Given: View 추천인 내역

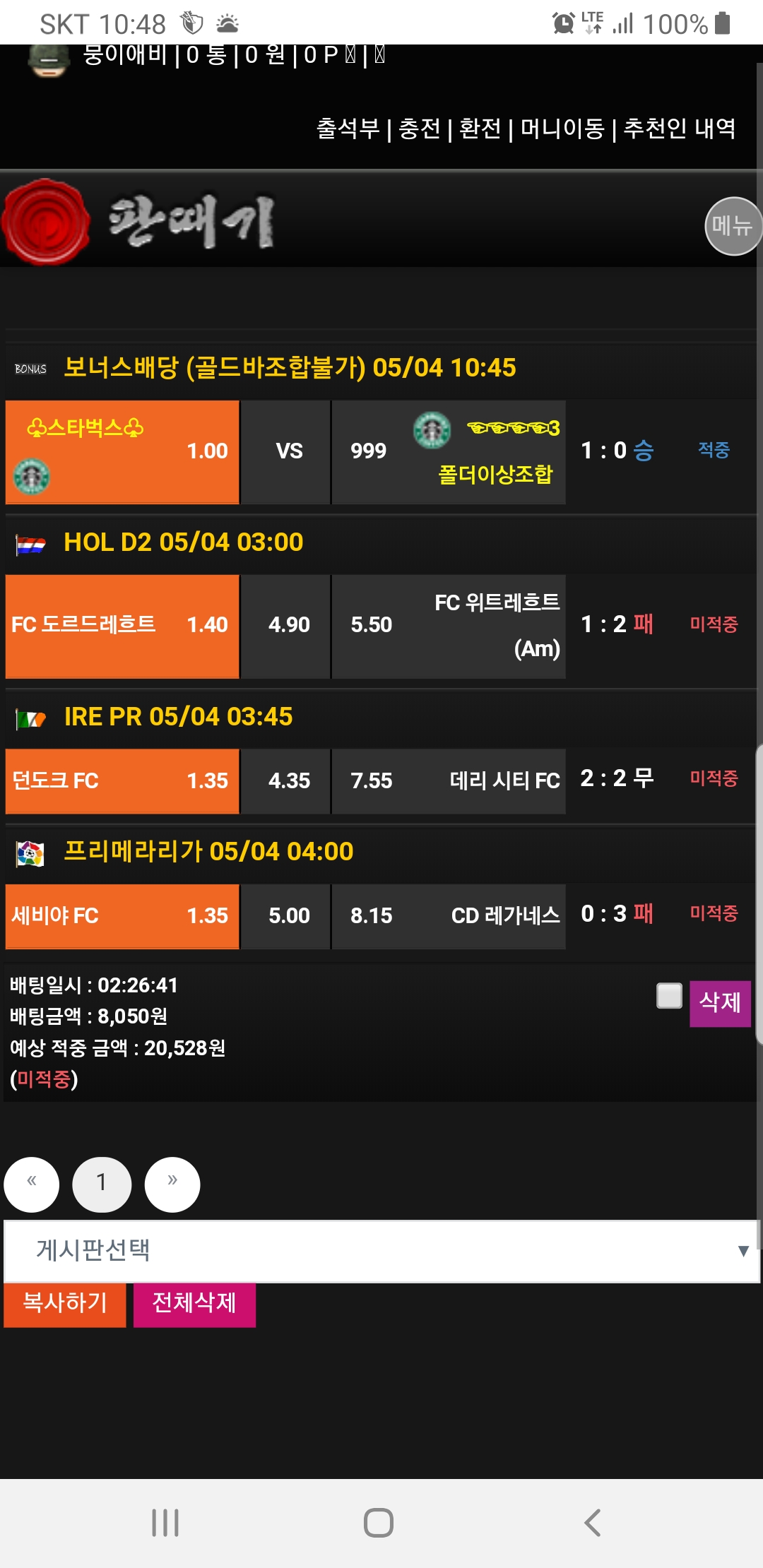Looking at the screenshot, I should coord(680,129).
